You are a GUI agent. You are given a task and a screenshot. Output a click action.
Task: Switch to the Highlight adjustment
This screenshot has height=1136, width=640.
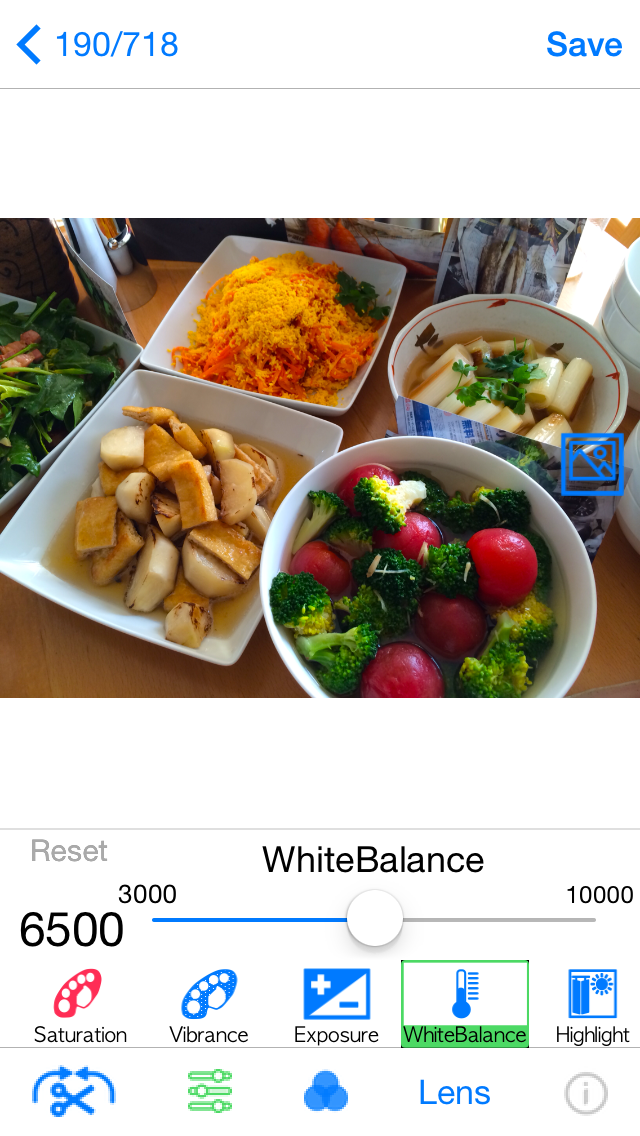point(592,1006)
